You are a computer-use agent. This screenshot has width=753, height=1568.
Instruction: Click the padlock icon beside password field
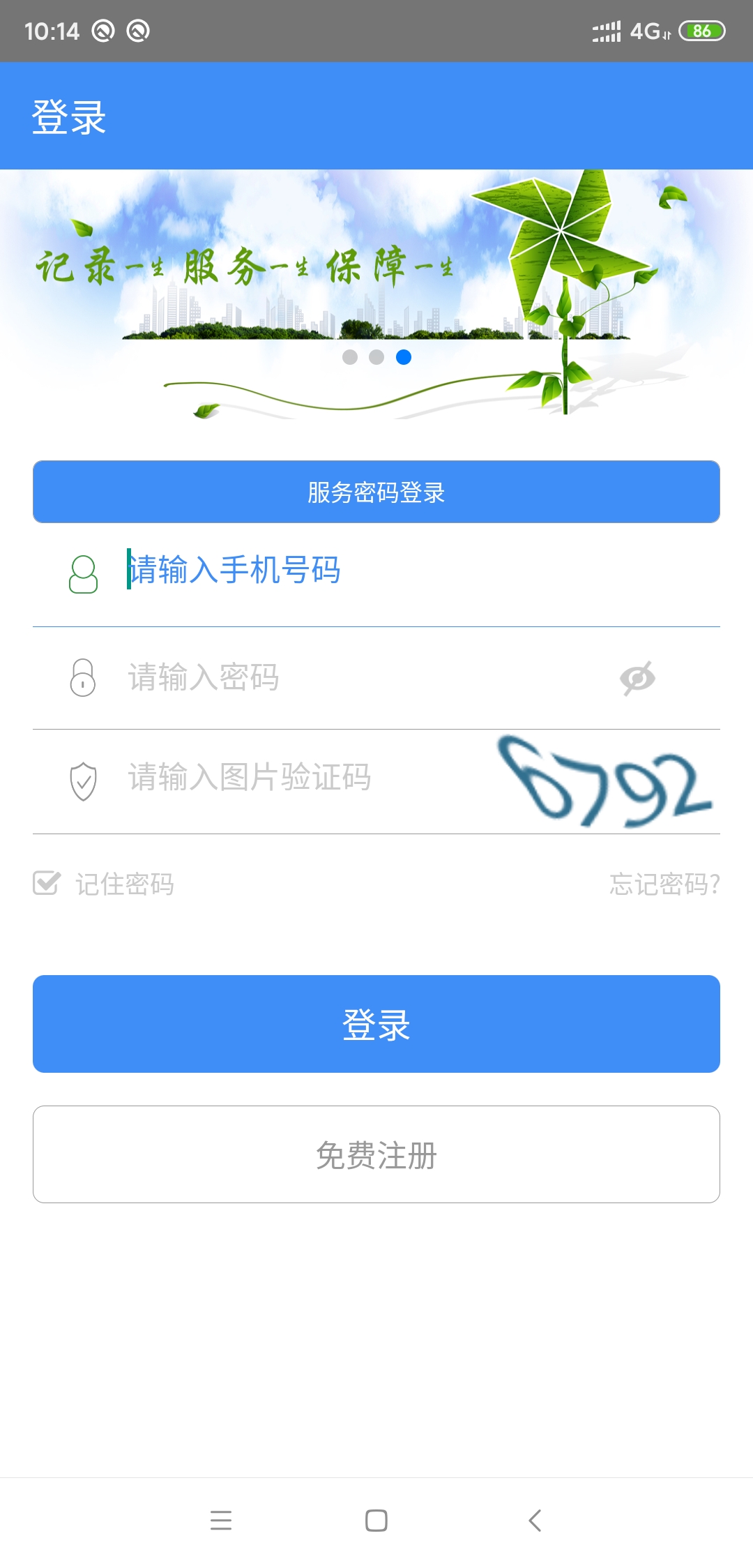point(82,677)
